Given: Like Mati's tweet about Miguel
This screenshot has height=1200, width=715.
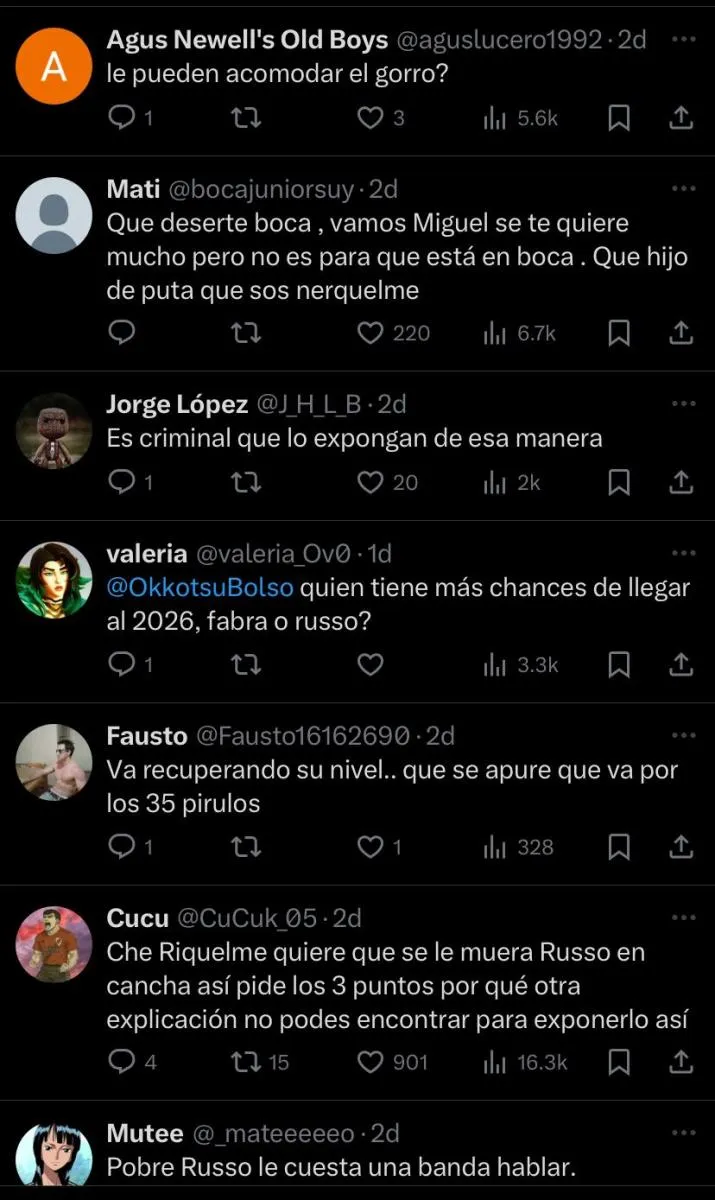Looking at the screenshot, I should tap(371, 333).
